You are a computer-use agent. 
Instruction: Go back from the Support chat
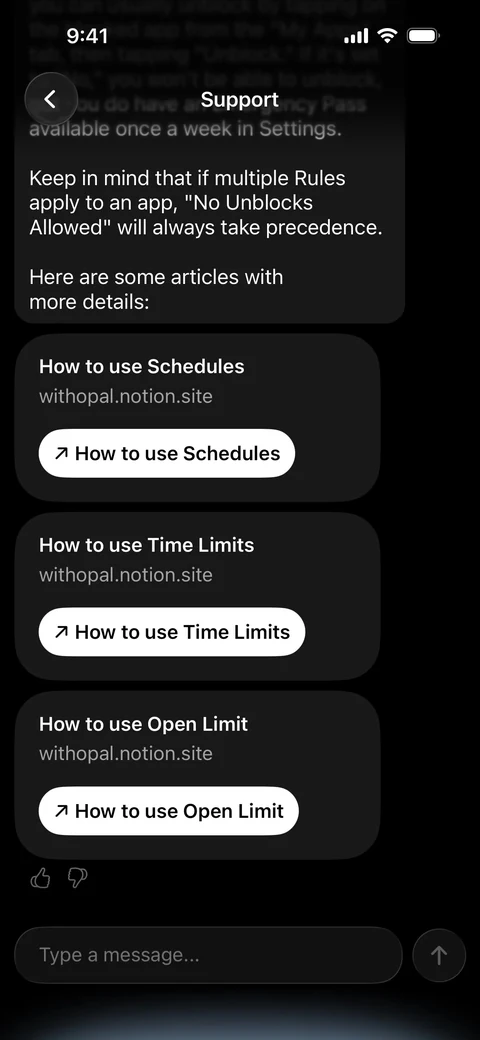coord(50,99)
